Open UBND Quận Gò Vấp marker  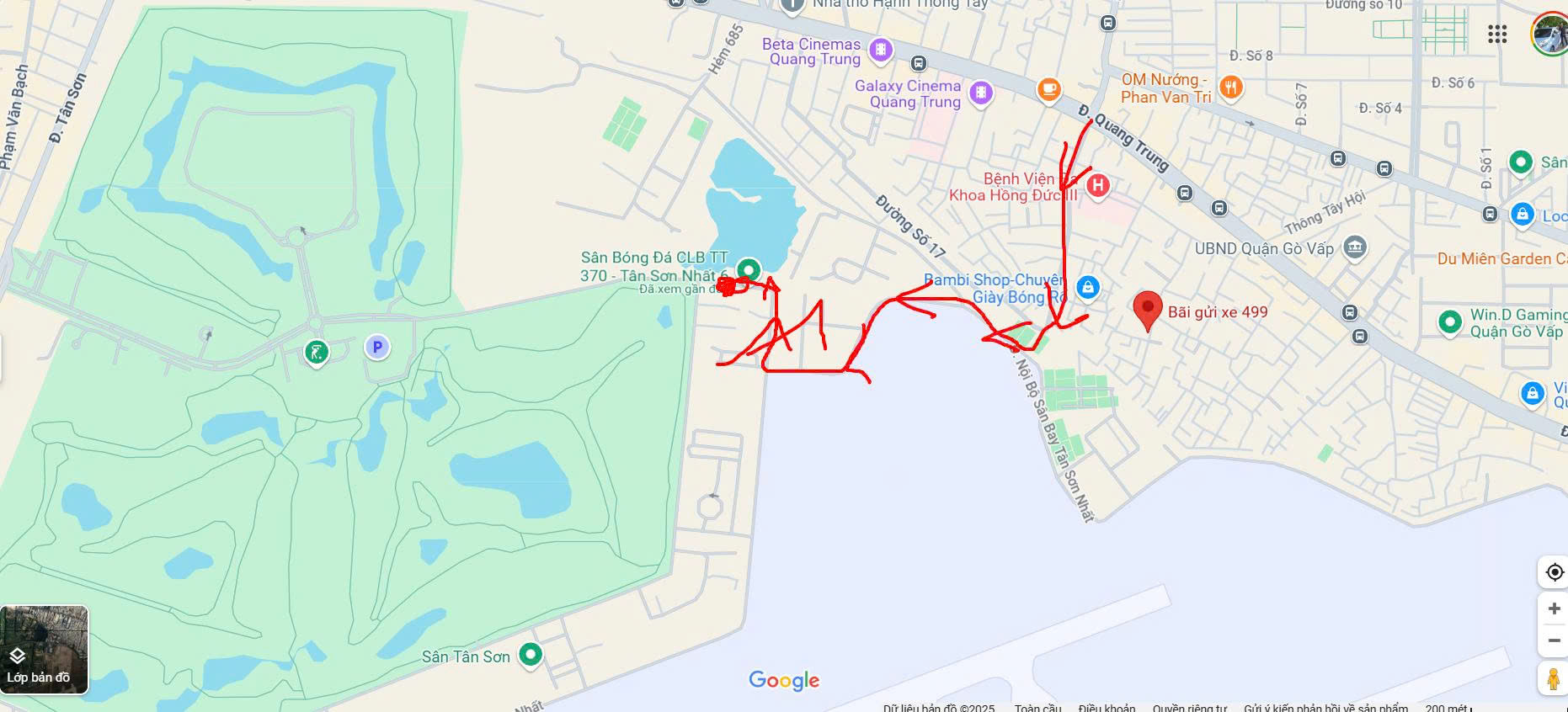pyautogui.click(x=1354, y=247)
